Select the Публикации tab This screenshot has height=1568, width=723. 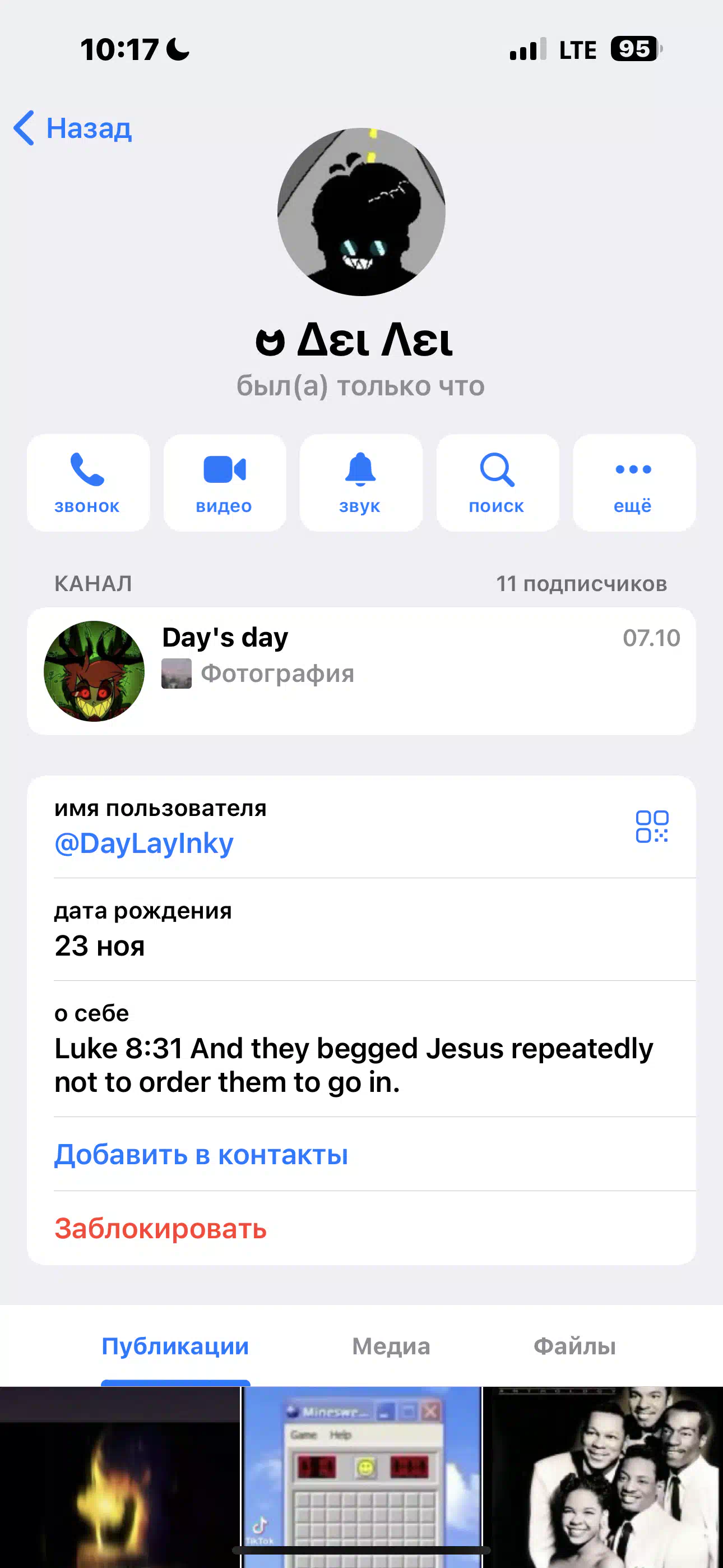pos(175,1346)
